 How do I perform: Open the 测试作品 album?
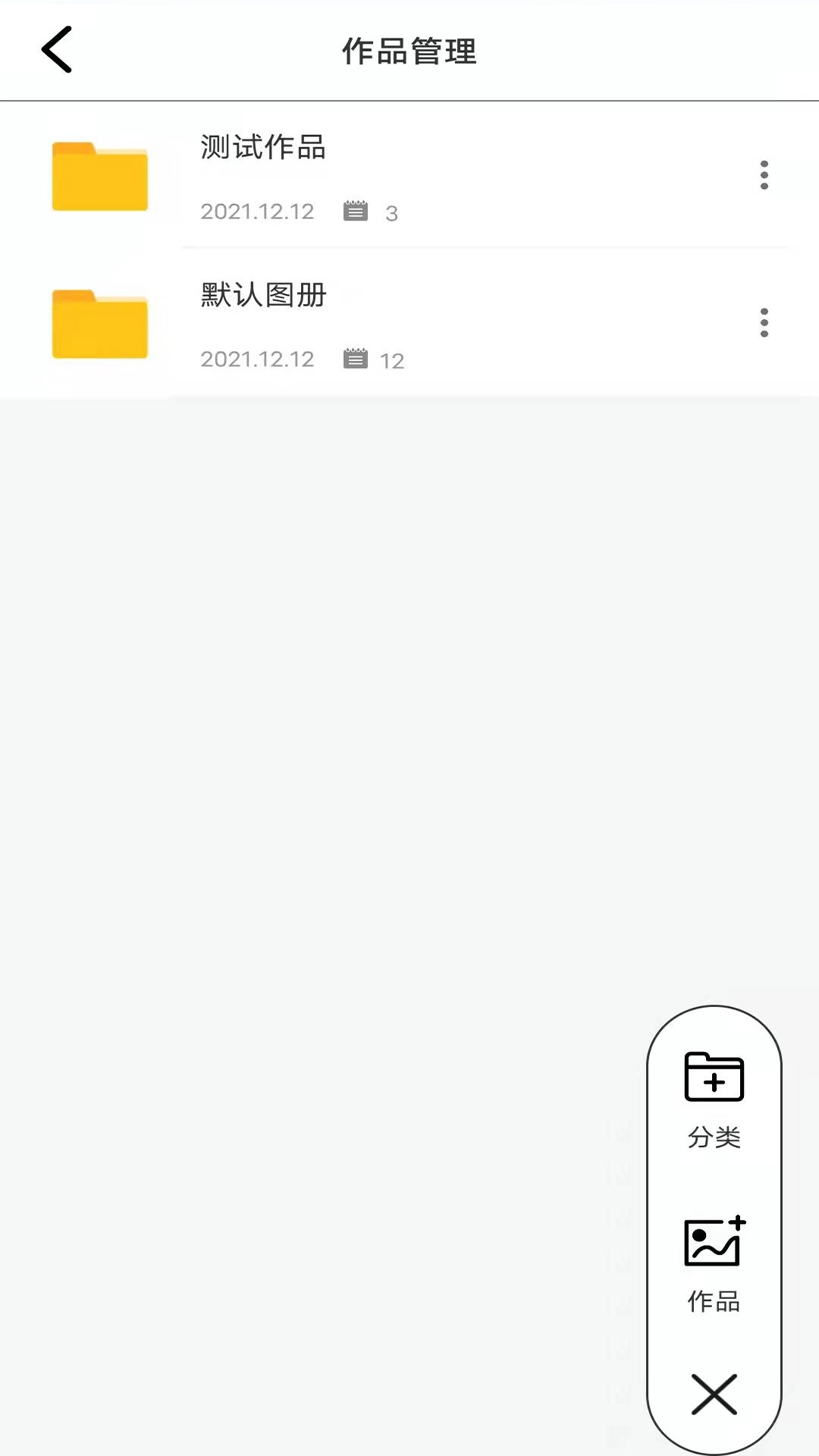(262, 149)
